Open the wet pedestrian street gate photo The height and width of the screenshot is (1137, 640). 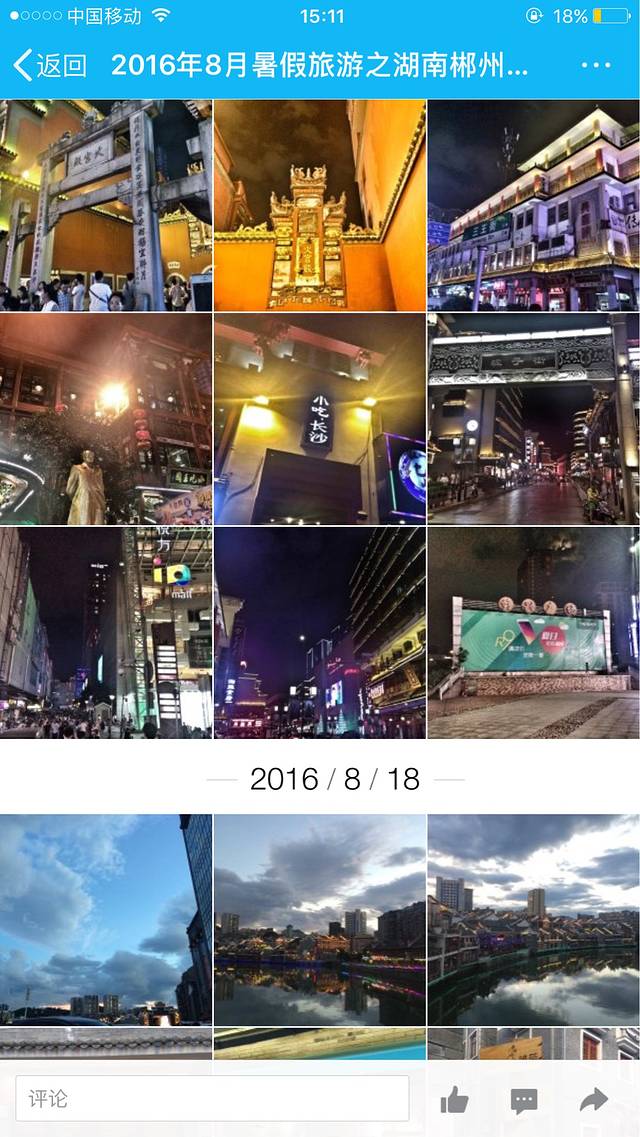(534, 419)
